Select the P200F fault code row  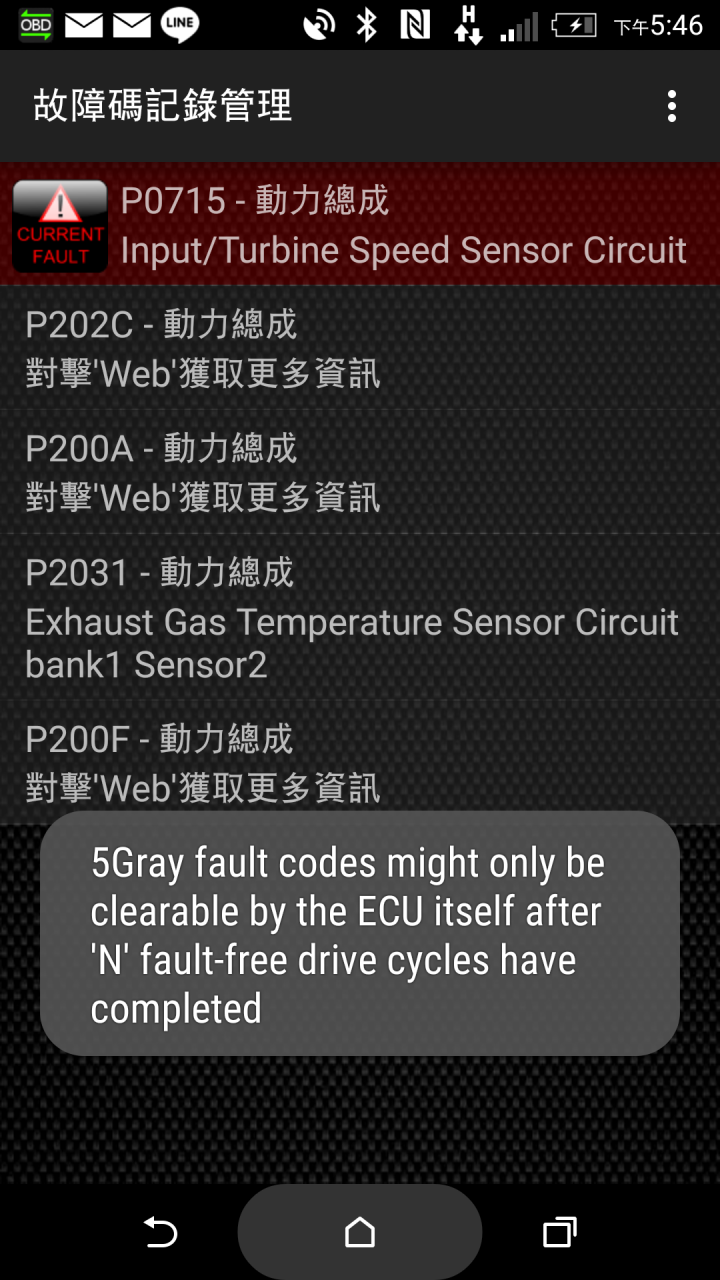tap(360, 762)
